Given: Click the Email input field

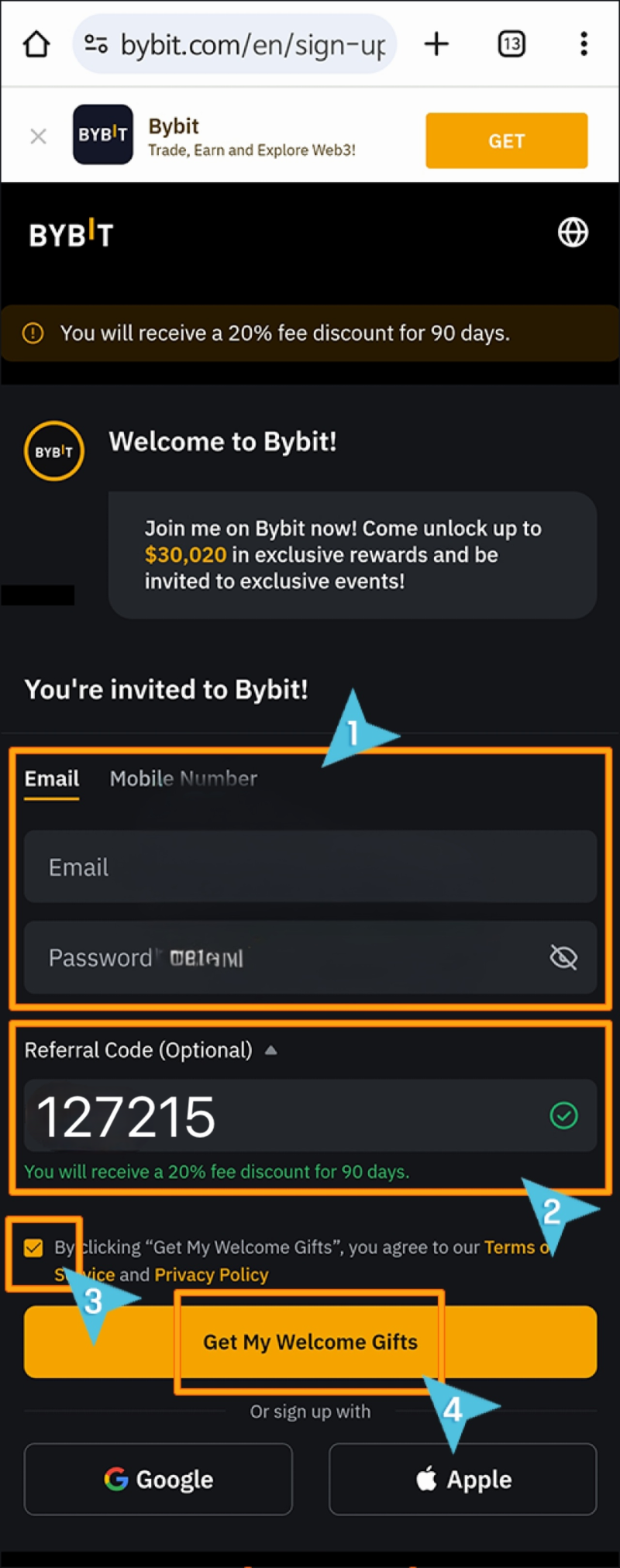Looking at the screenshot, I should [310, 866].
